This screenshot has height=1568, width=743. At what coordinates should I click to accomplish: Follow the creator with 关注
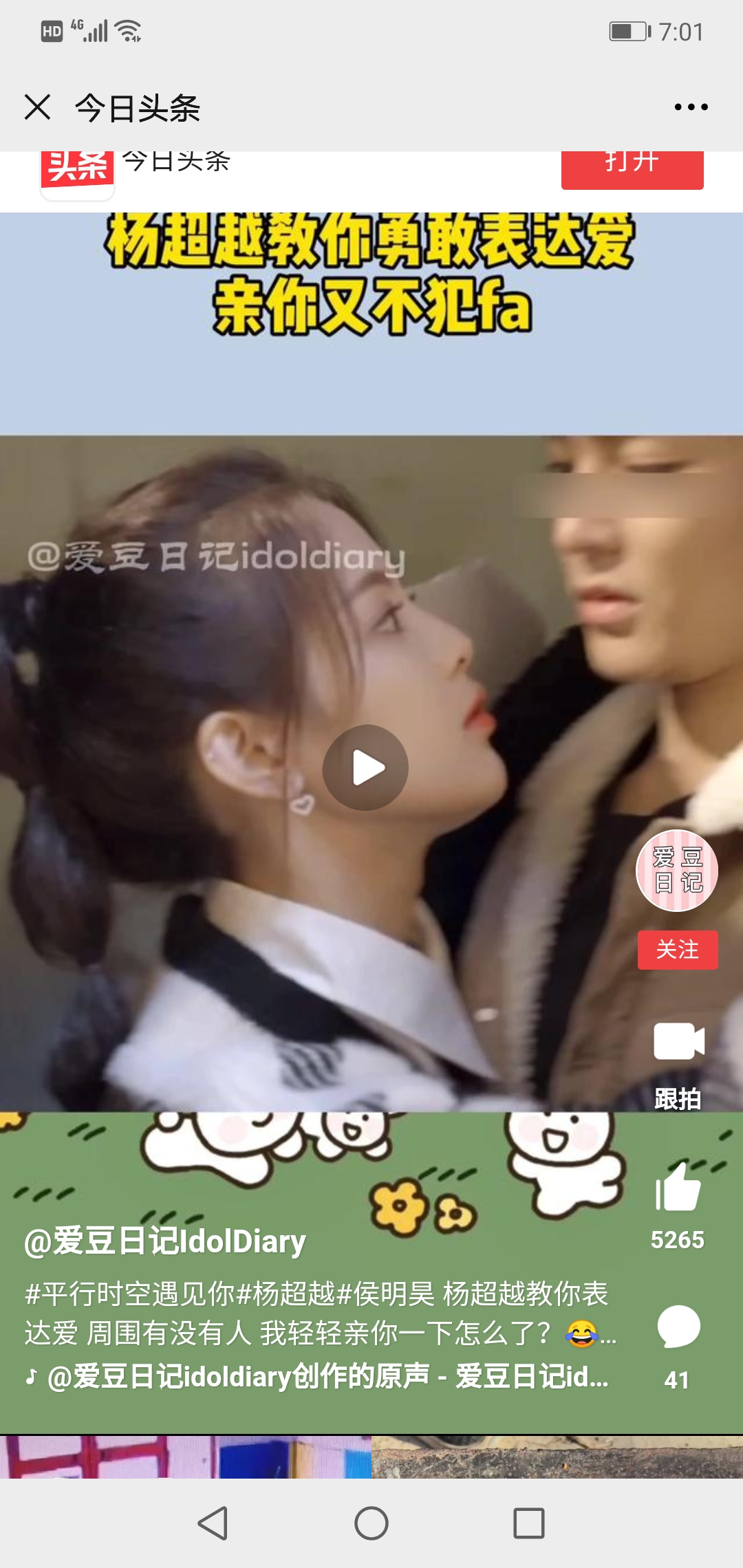(677, 950)
